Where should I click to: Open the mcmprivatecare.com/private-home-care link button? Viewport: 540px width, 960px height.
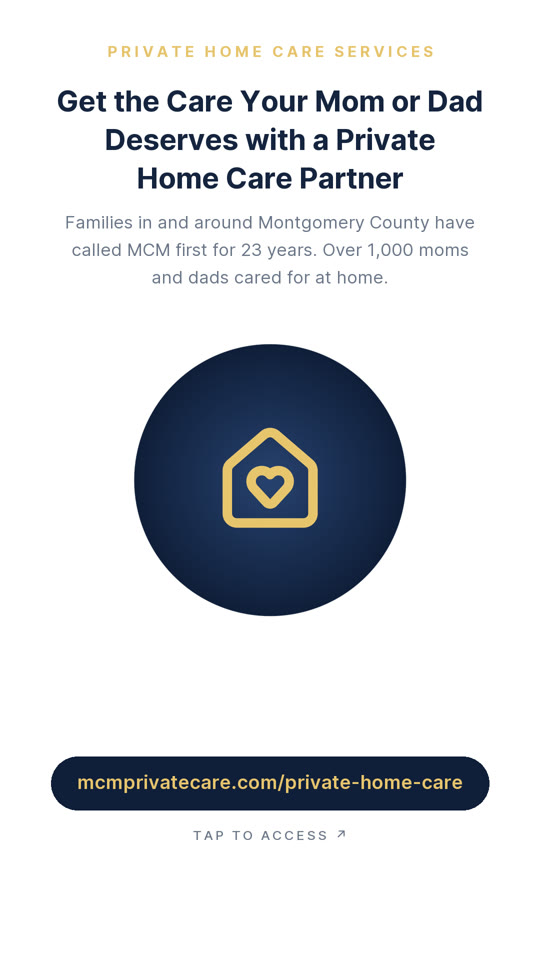pos(270,783)
